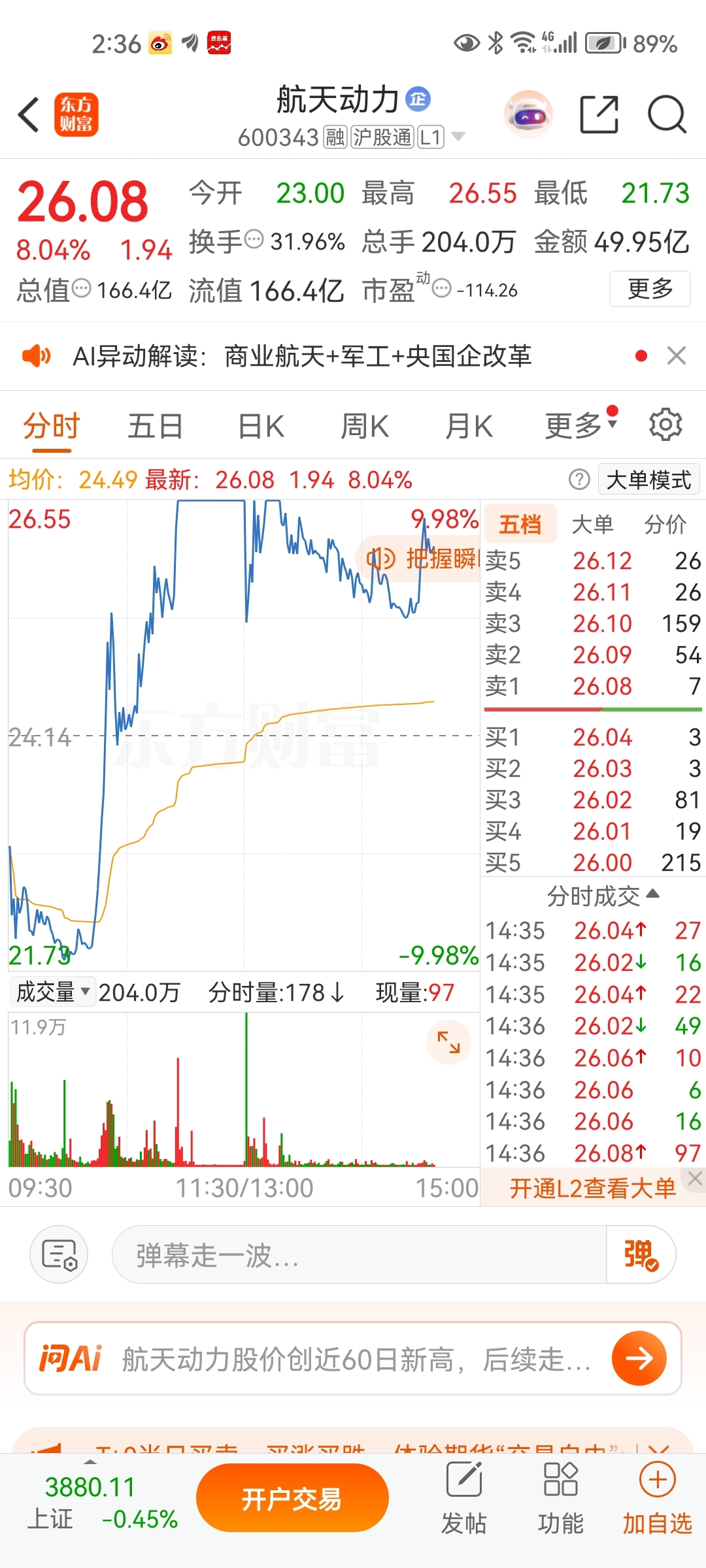706x1568 pixels.
Task: Expand the chart to full screen
Action: [448, 1042]
